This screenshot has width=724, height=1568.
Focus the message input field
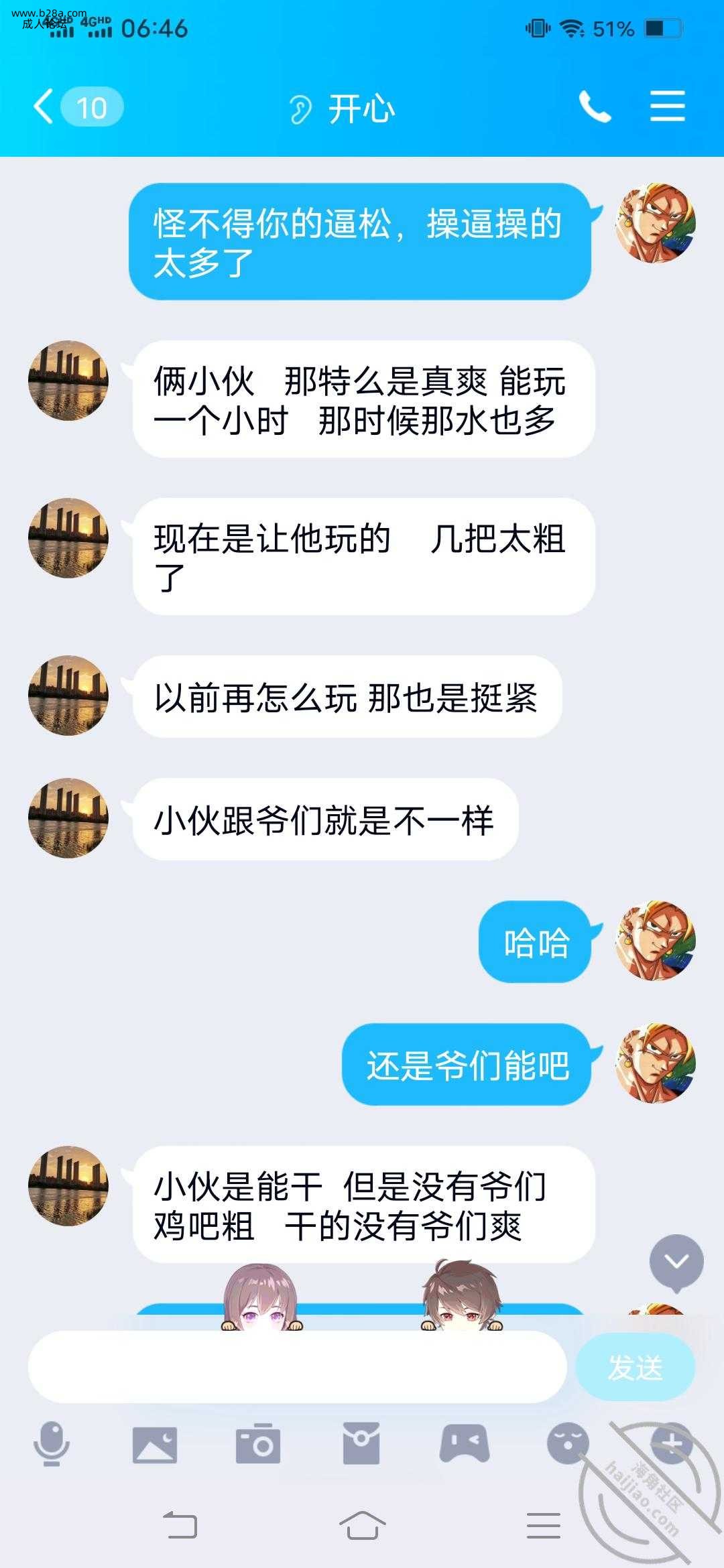click(x=297, y=1367)
